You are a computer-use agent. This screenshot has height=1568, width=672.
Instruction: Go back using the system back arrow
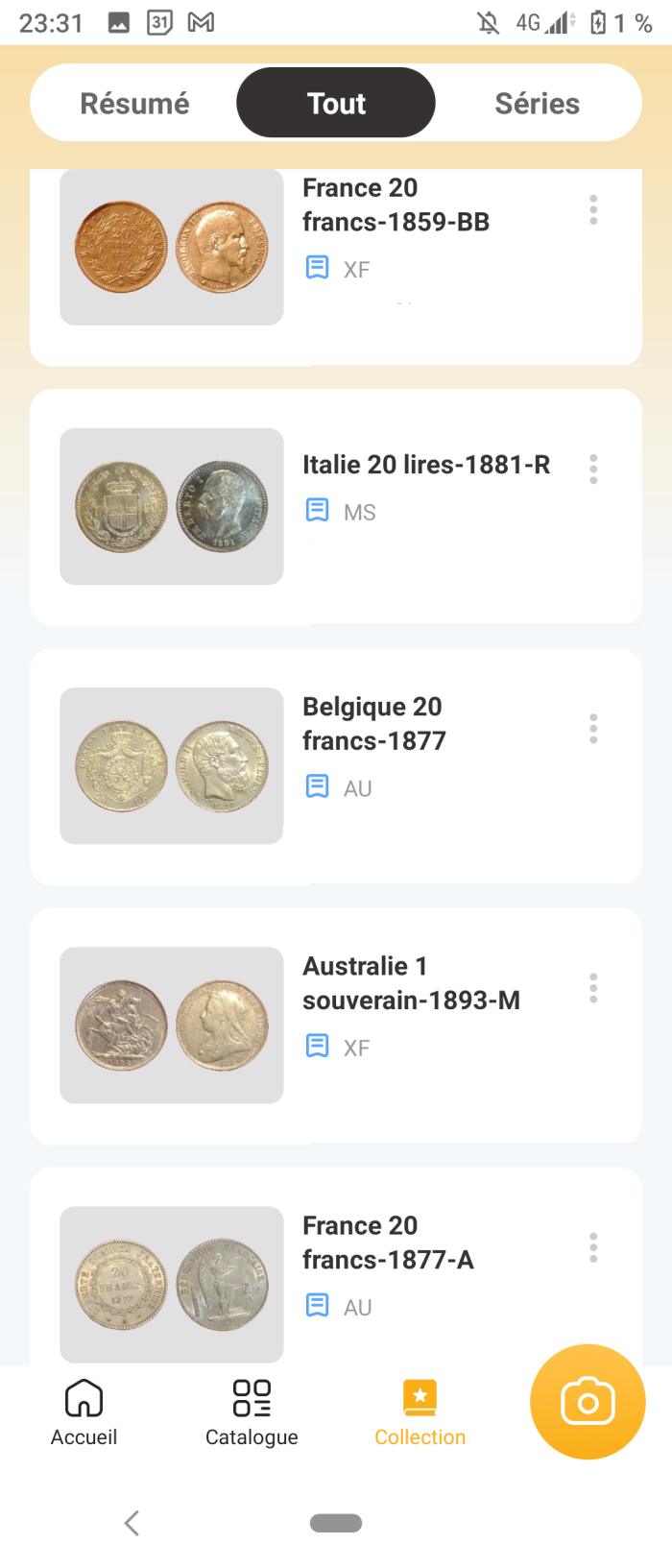pyautogui.click(x=132, y=1523)
